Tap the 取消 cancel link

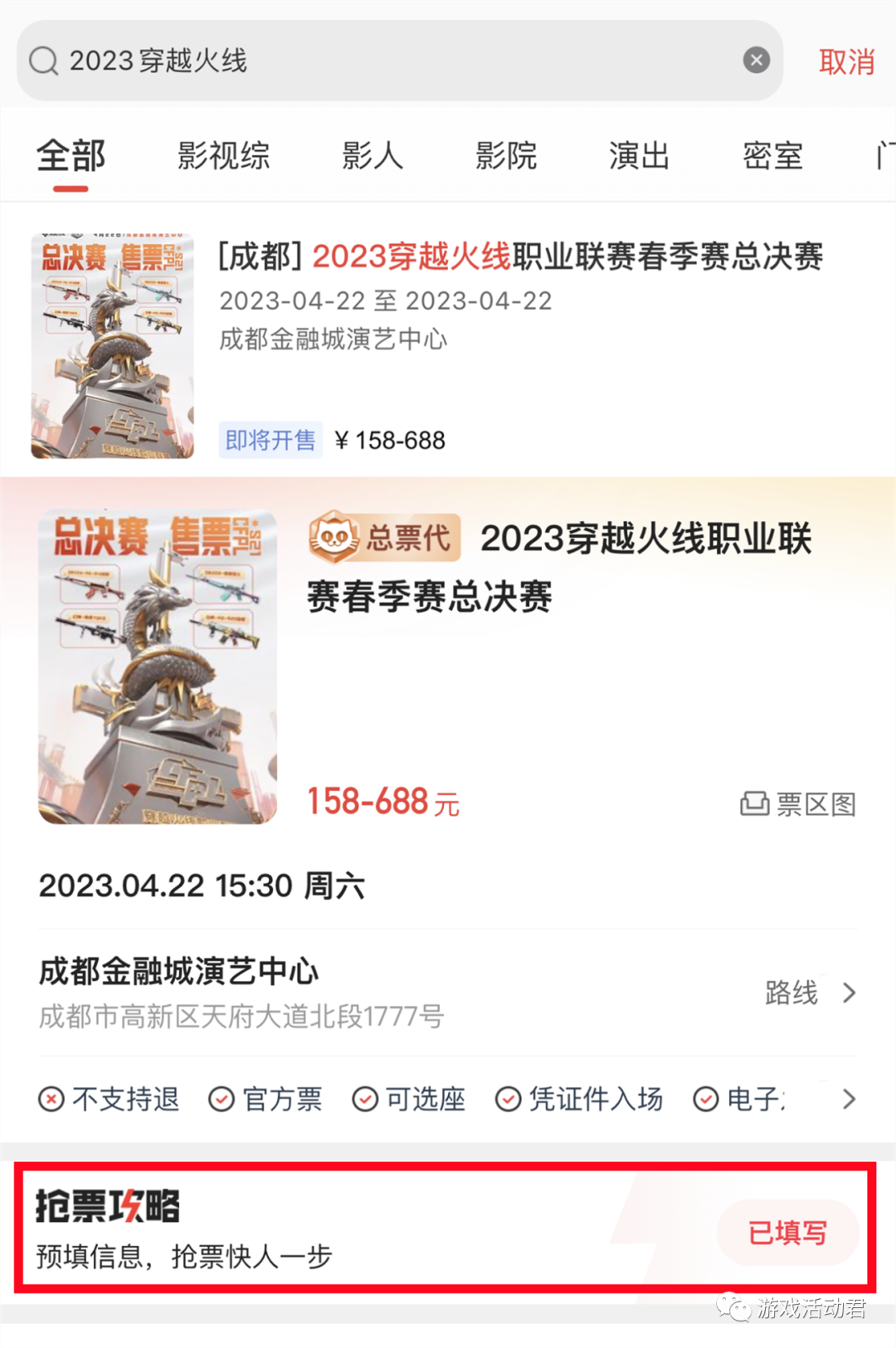[x=847, y=61]
